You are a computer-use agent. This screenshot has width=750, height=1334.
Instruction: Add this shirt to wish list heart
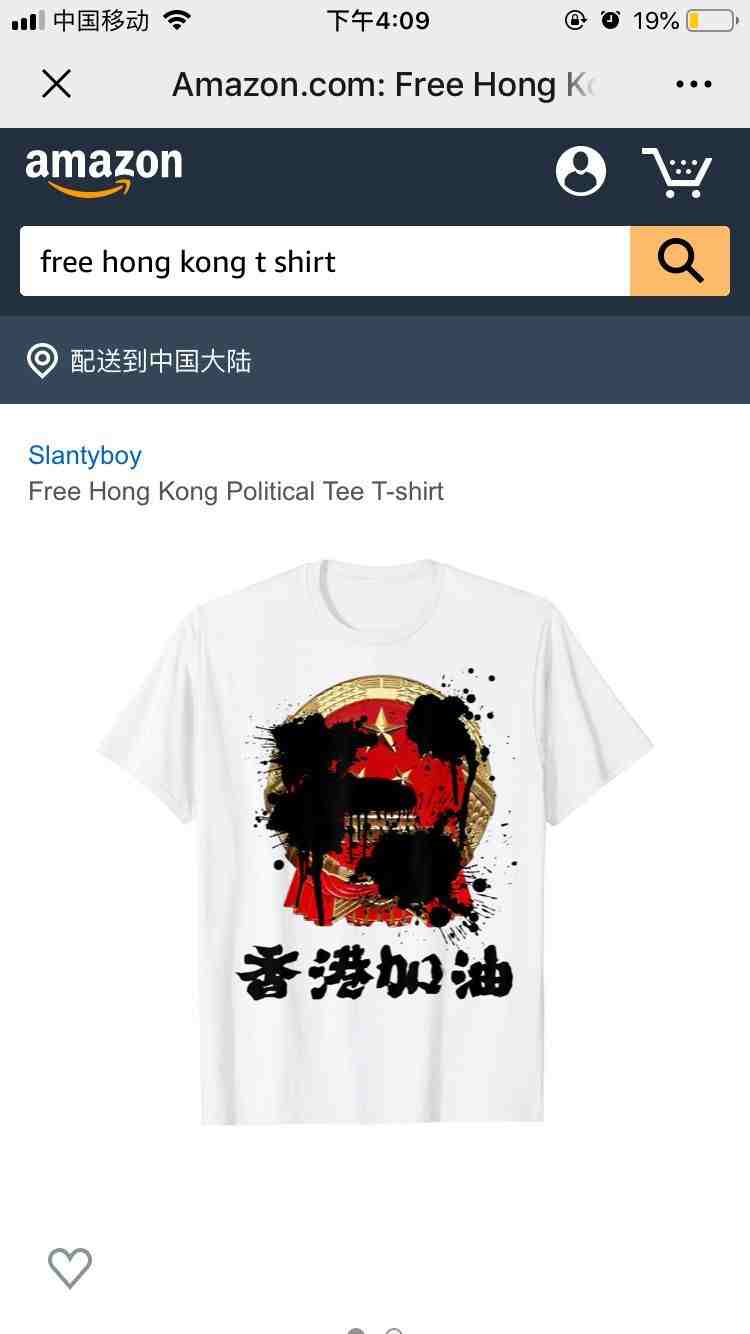tap(70, 1268)
